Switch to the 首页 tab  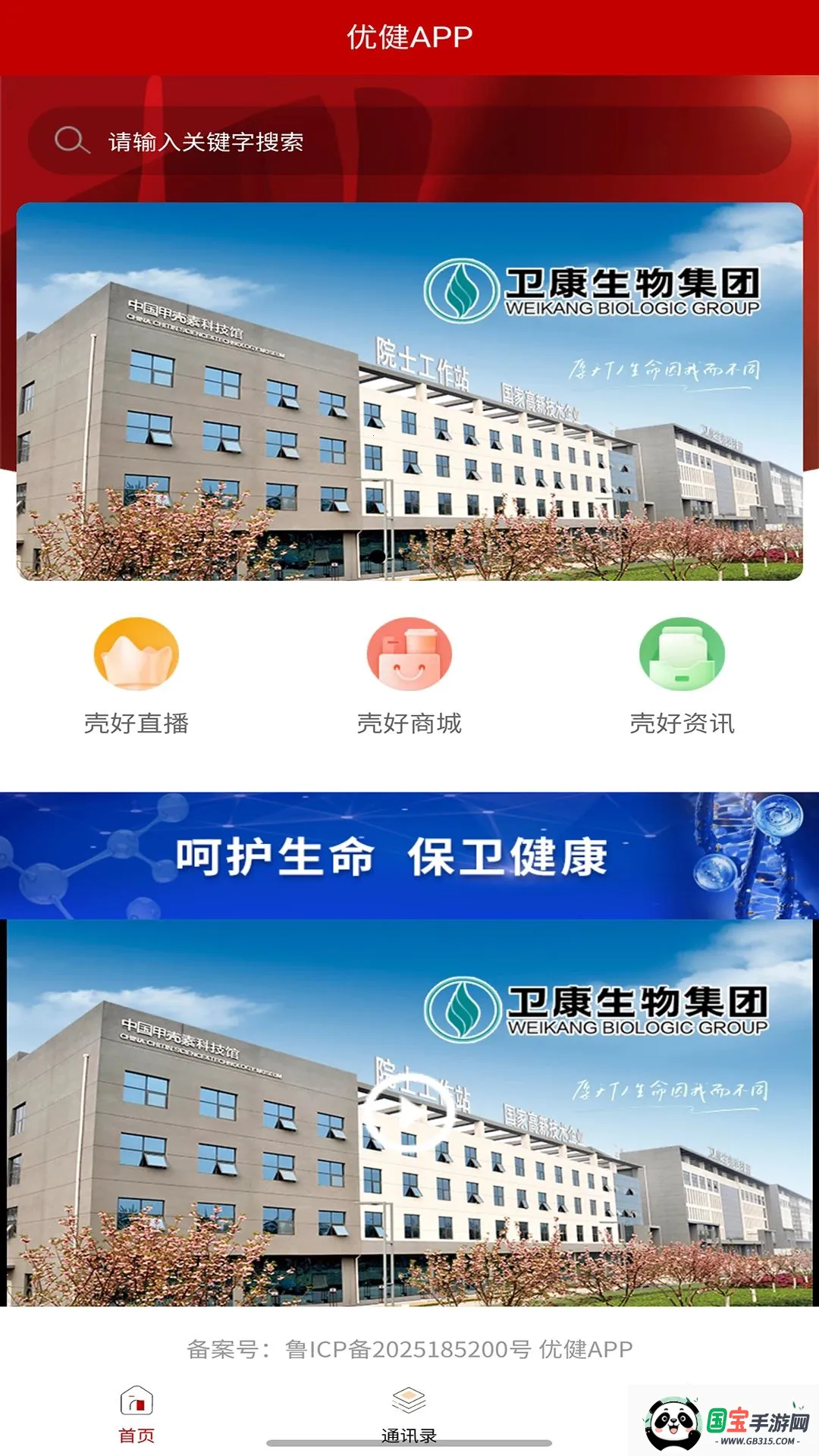pyautogui.click(x=136, y=1415)
